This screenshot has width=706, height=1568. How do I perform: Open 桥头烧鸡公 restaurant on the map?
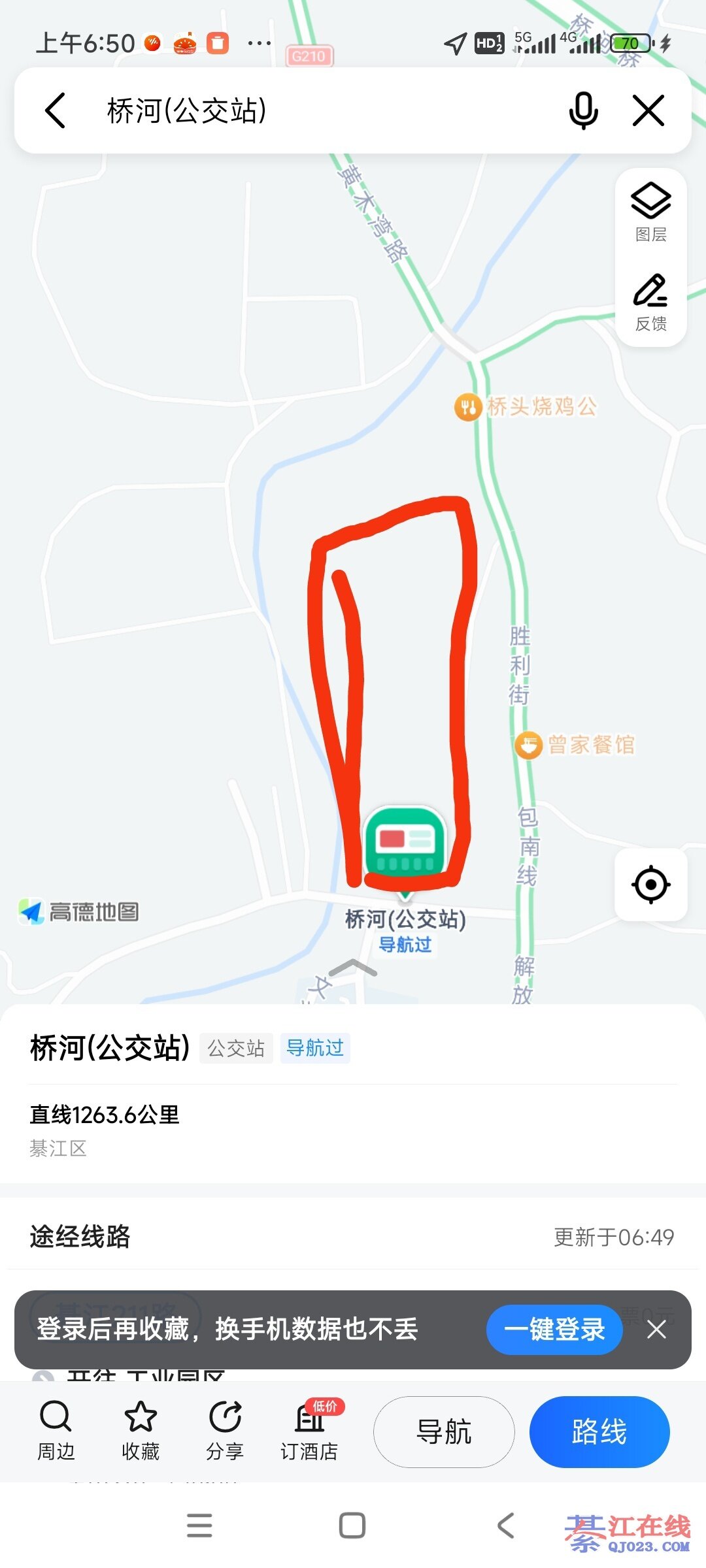(x=526, y=407)
